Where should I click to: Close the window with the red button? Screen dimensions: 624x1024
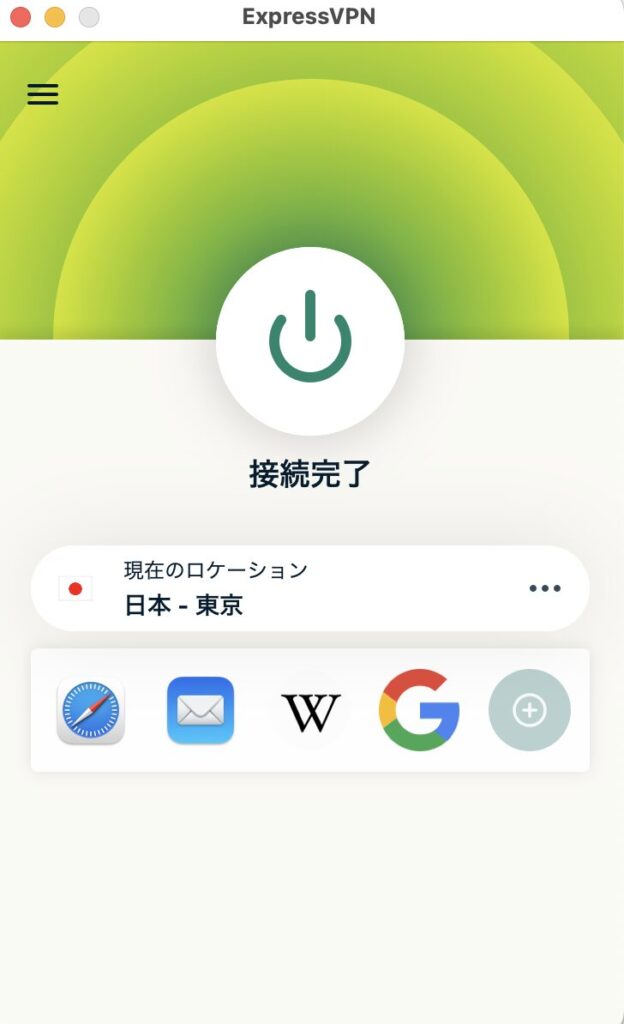(21, 17)
